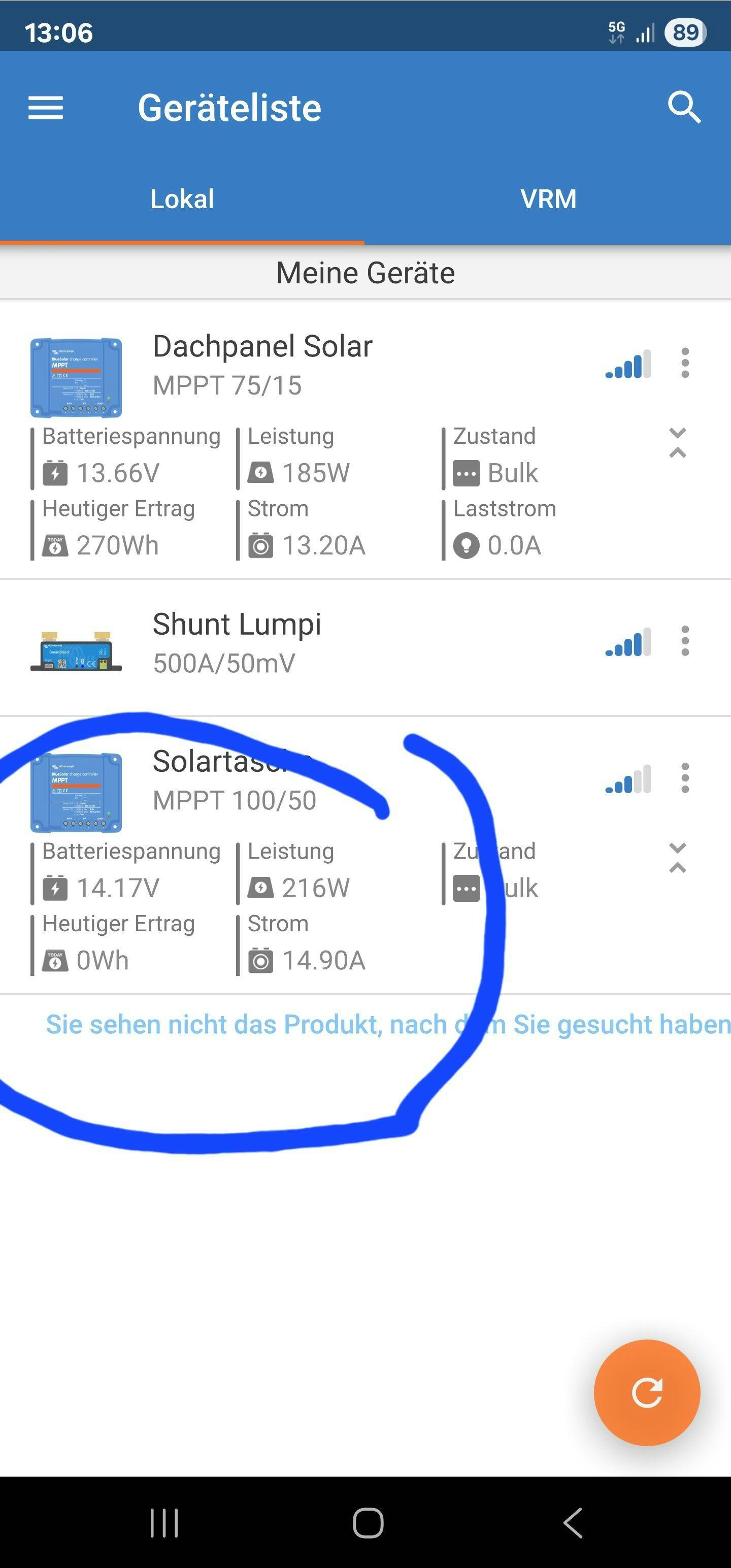Go to the system home screen

tap(368, 1522)
